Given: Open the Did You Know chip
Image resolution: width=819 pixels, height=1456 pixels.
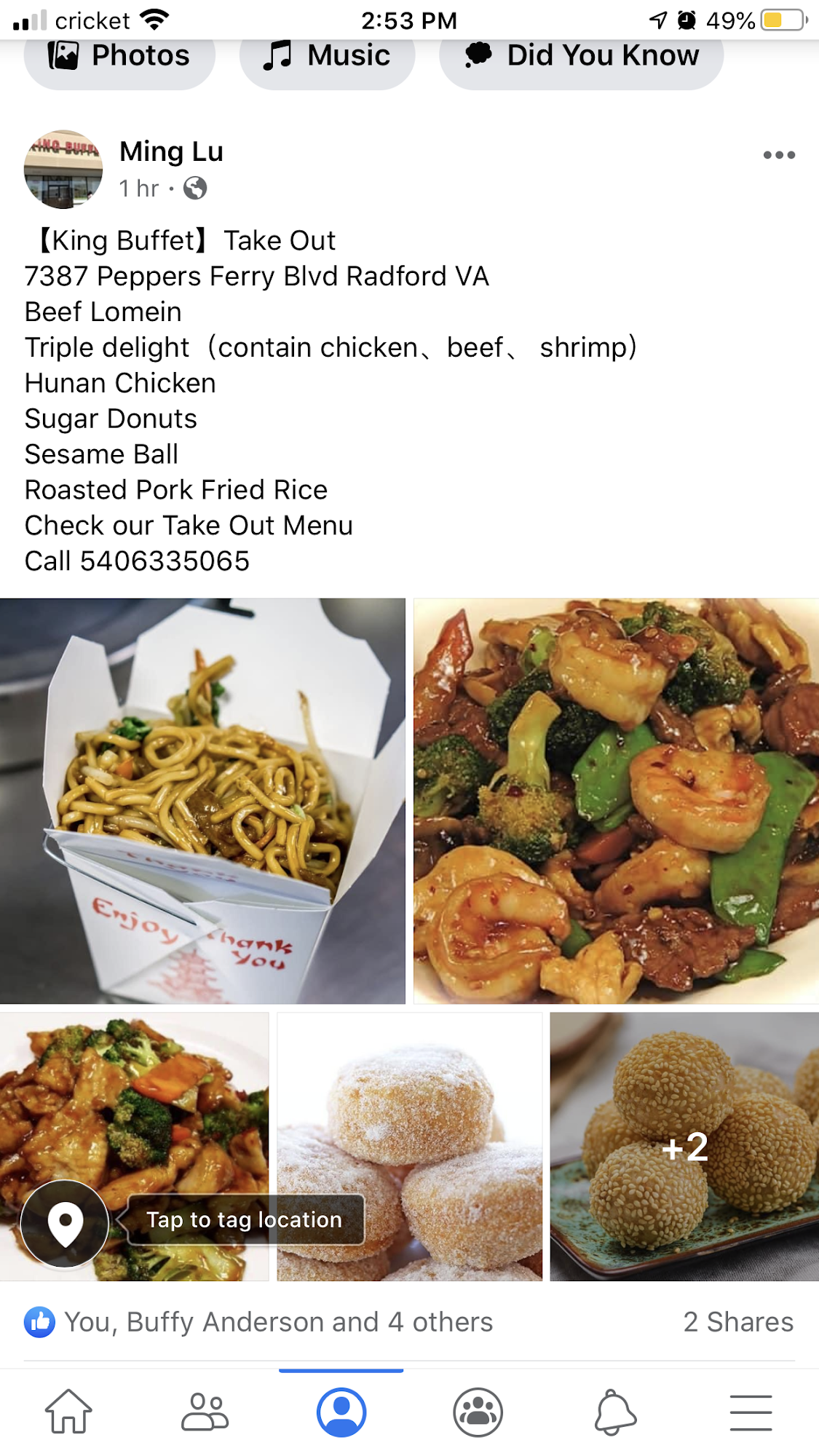Looking at the screenshot, I should click(581, 57).
